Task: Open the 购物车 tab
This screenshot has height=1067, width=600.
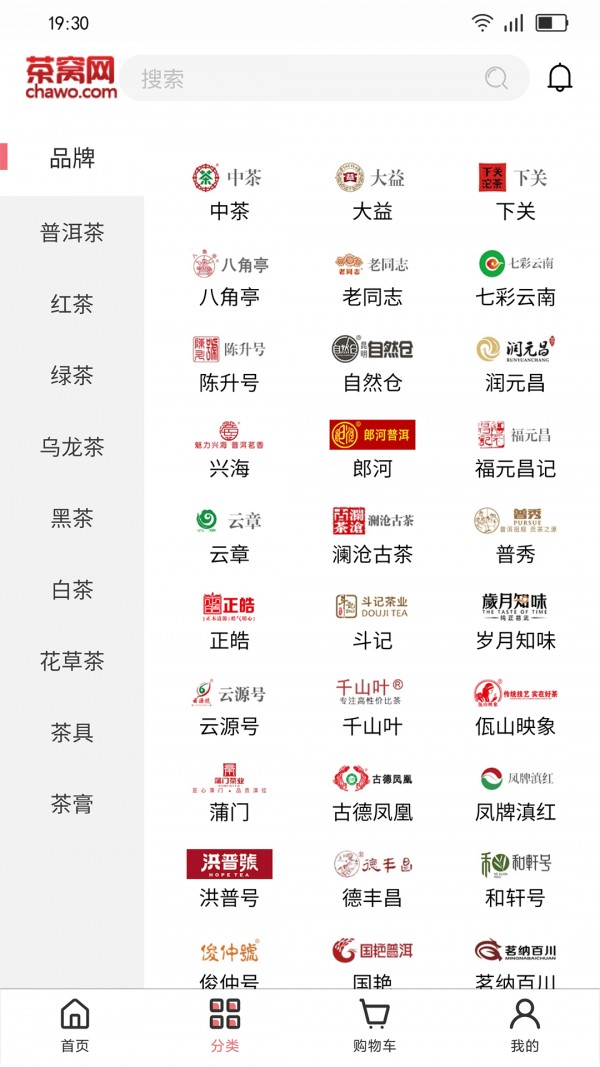Action: (374, 1026)
